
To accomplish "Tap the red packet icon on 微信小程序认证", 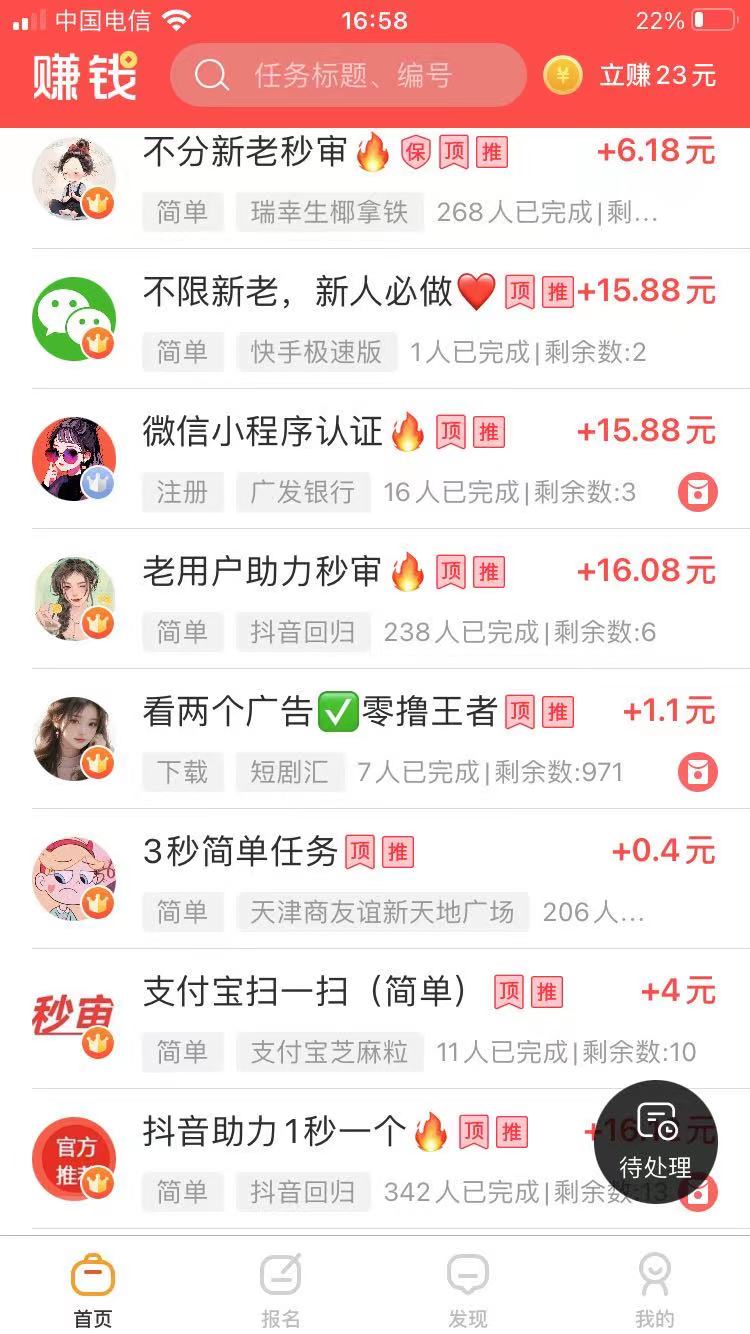I will point(697,492).
